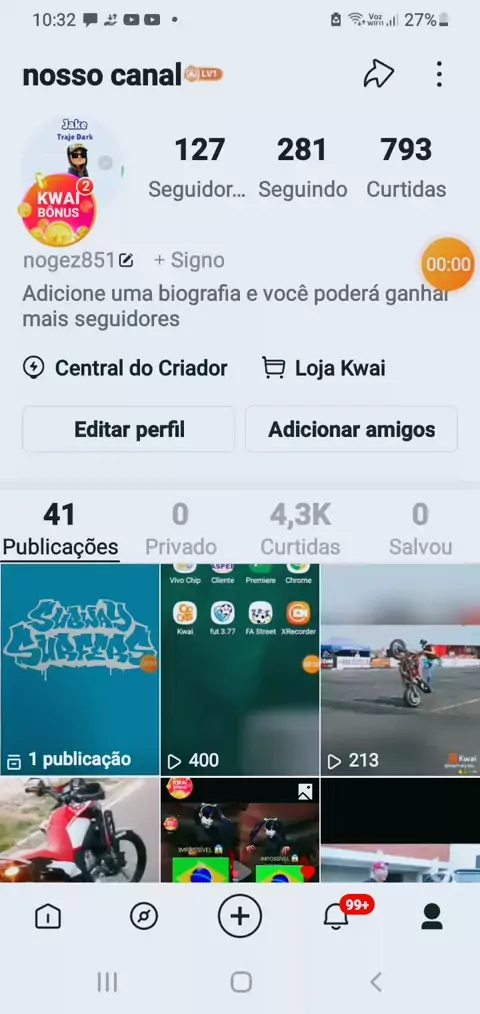Create a new post with plus button
This screenshot has height=1014, width=480.
239,916
